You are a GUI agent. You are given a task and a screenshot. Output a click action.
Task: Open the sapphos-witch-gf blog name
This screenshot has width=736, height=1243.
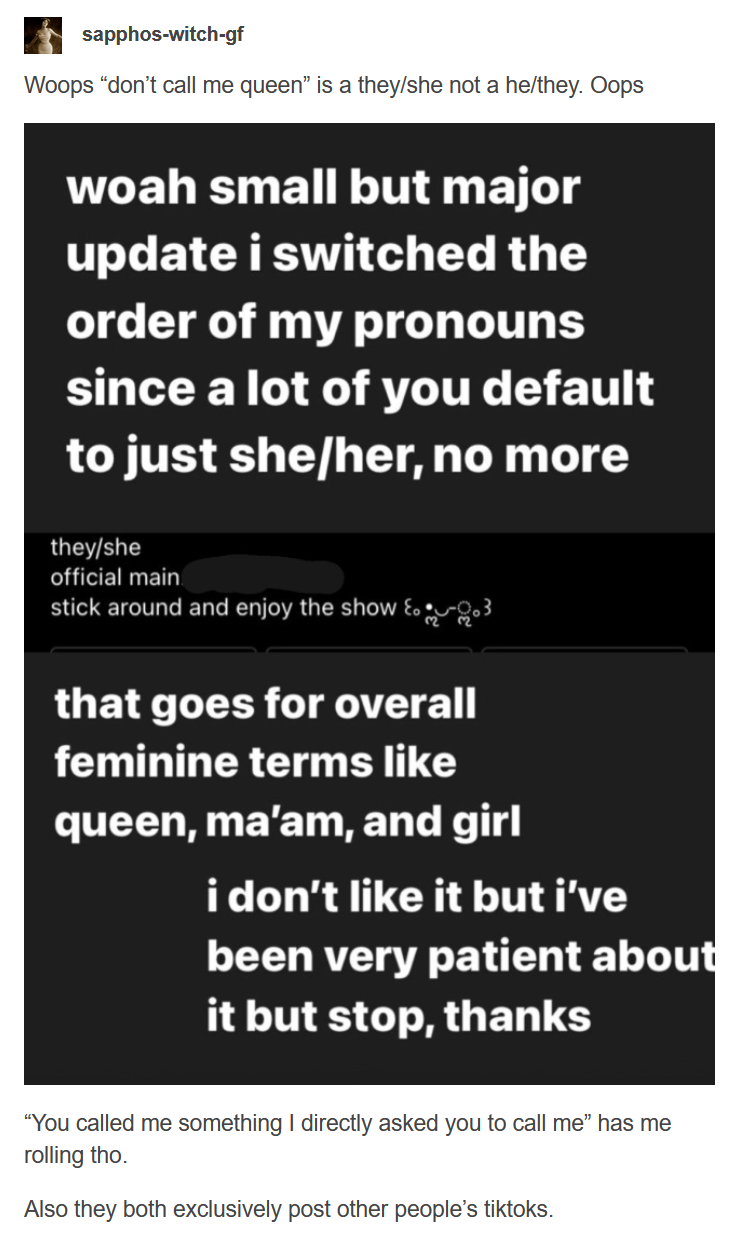click(161, 35)
